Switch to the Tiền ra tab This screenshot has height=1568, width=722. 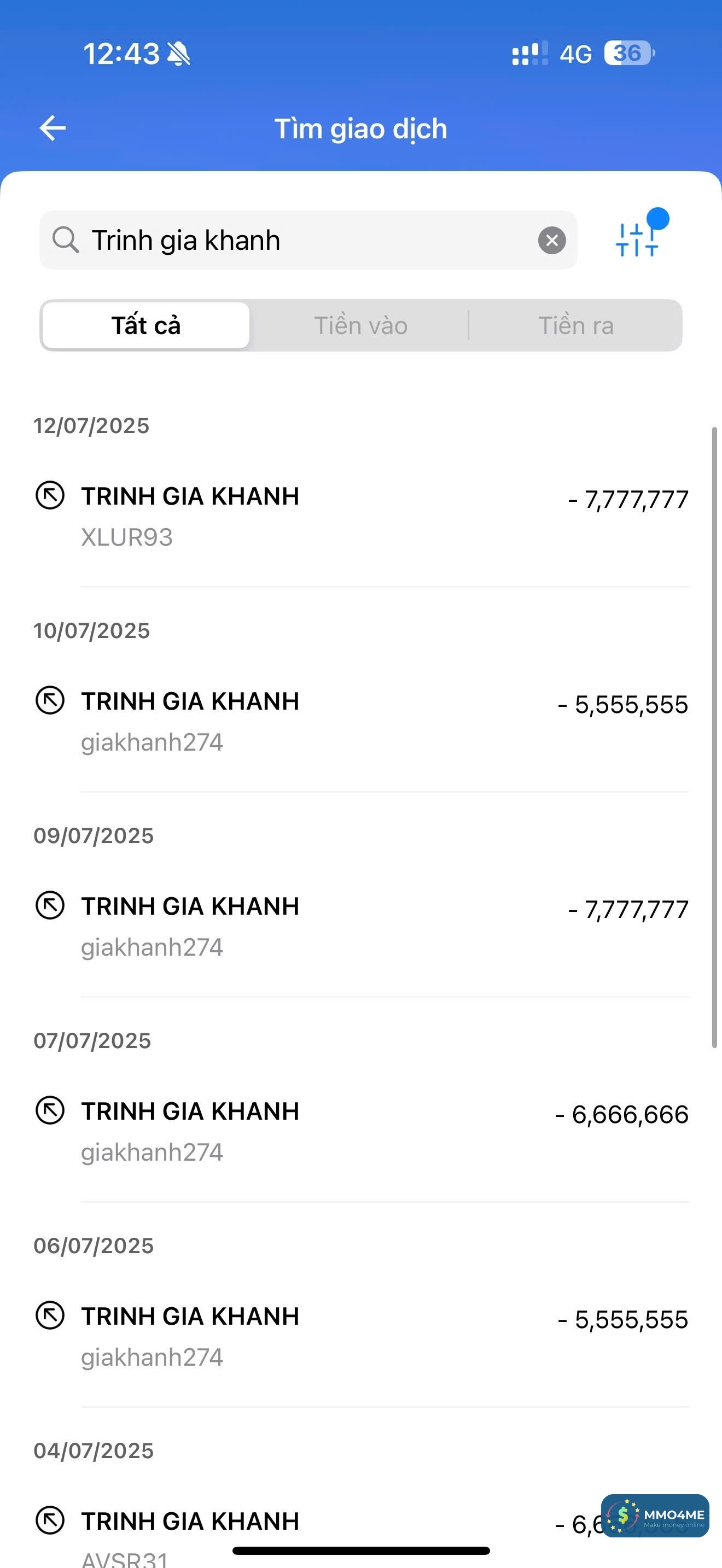pos(575,326)
